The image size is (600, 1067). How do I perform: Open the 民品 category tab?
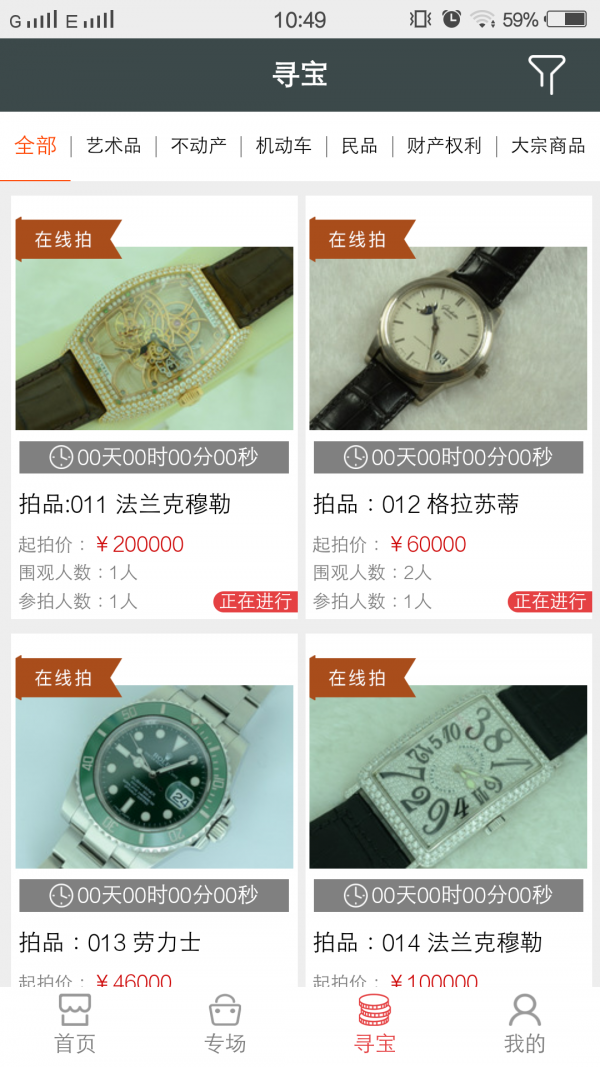tap(359, 146)
